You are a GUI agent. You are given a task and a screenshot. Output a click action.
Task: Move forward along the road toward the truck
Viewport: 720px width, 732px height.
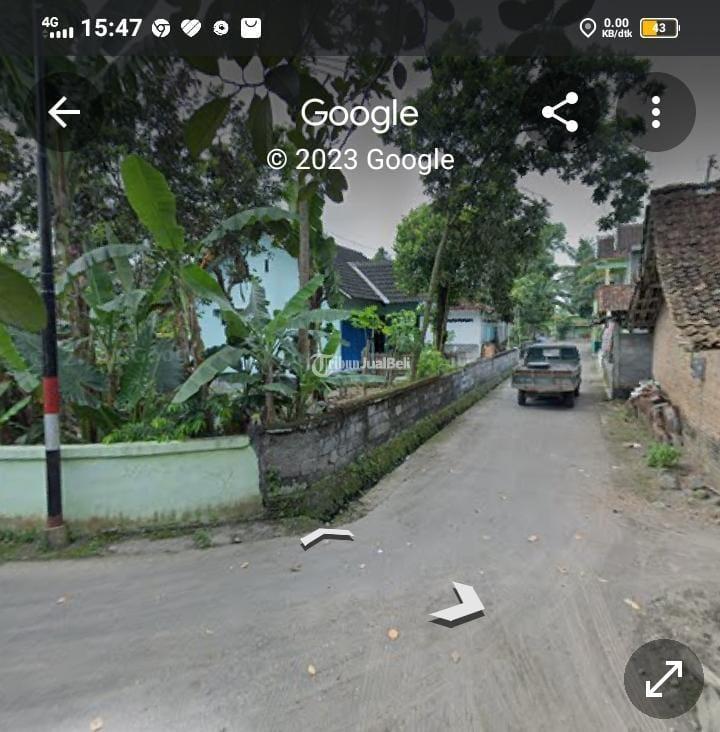tap(327, 537)
